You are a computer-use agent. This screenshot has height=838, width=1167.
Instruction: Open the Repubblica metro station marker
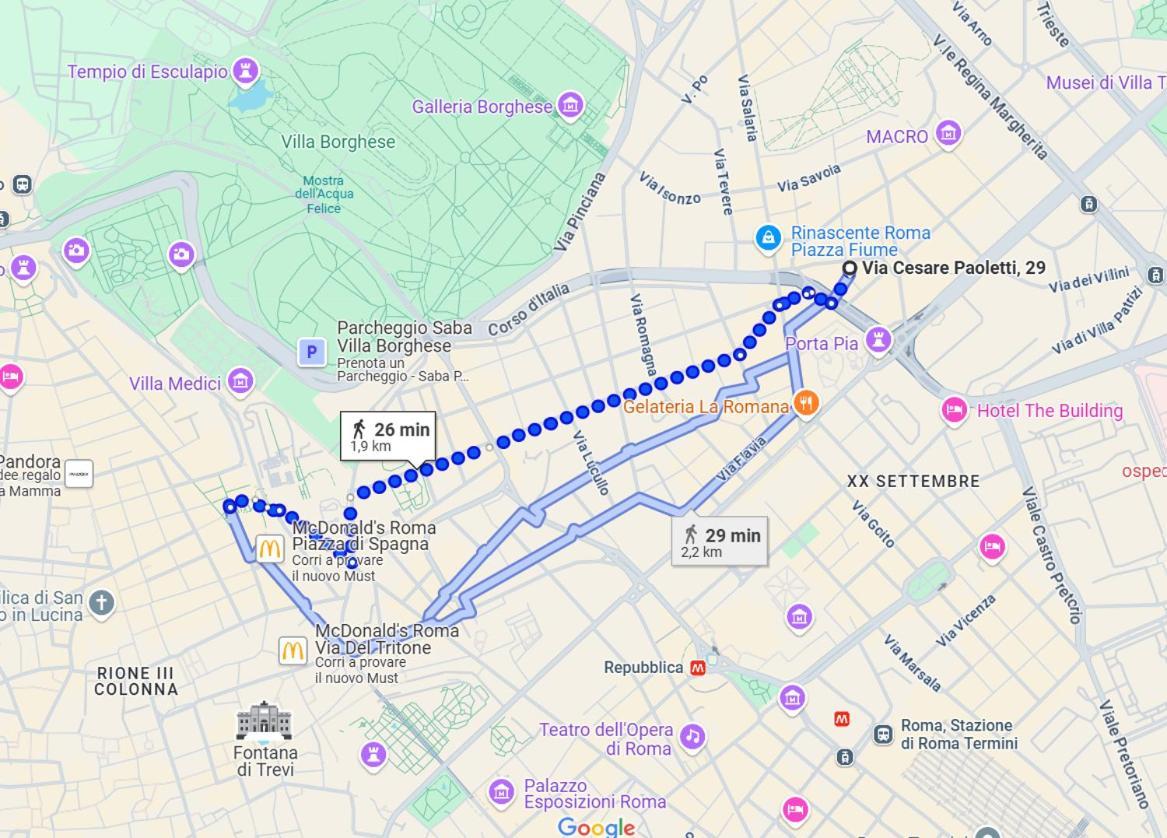tap(698, 668)
